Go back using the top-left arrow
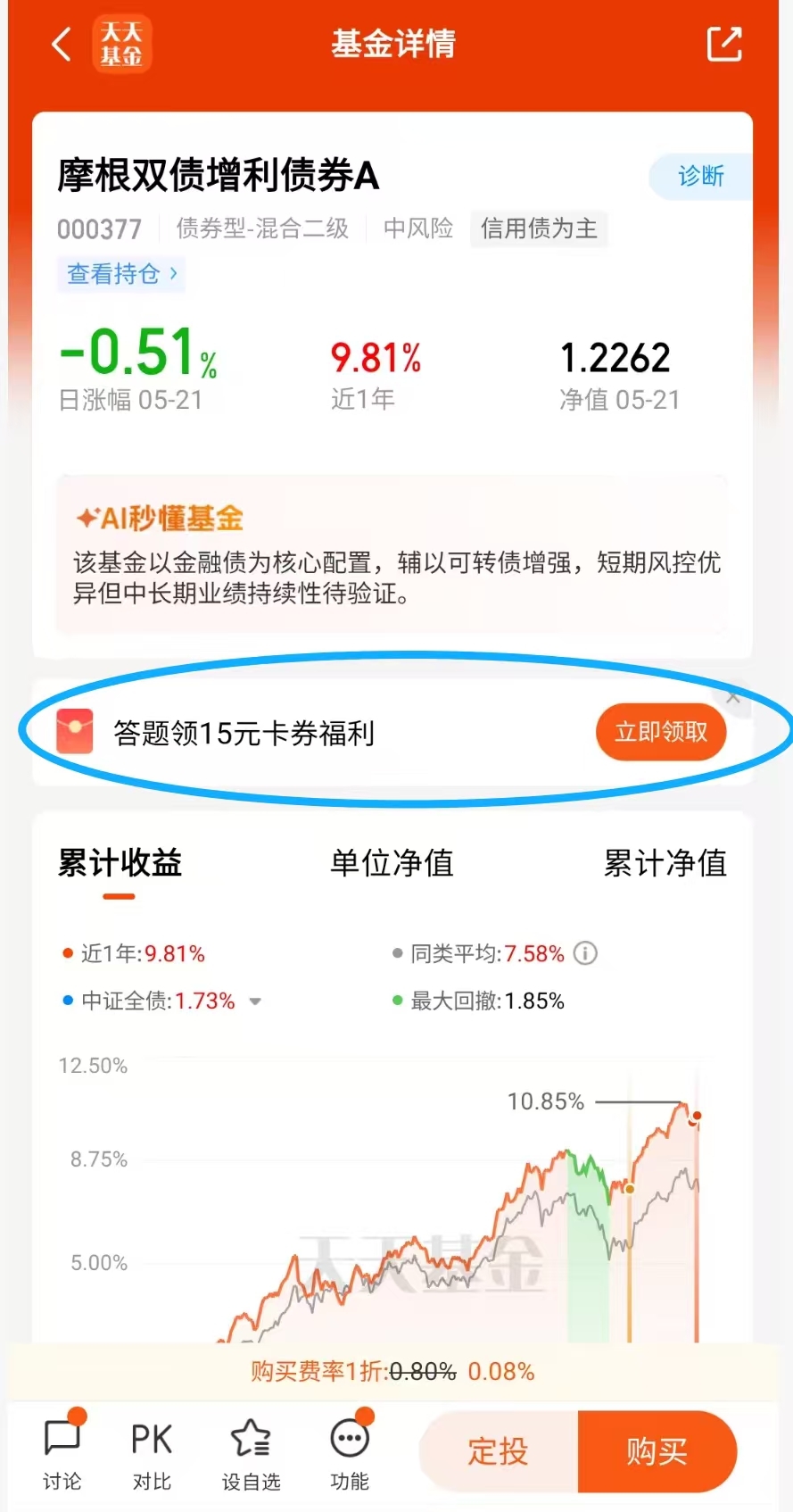 click(x=61, y=44)
